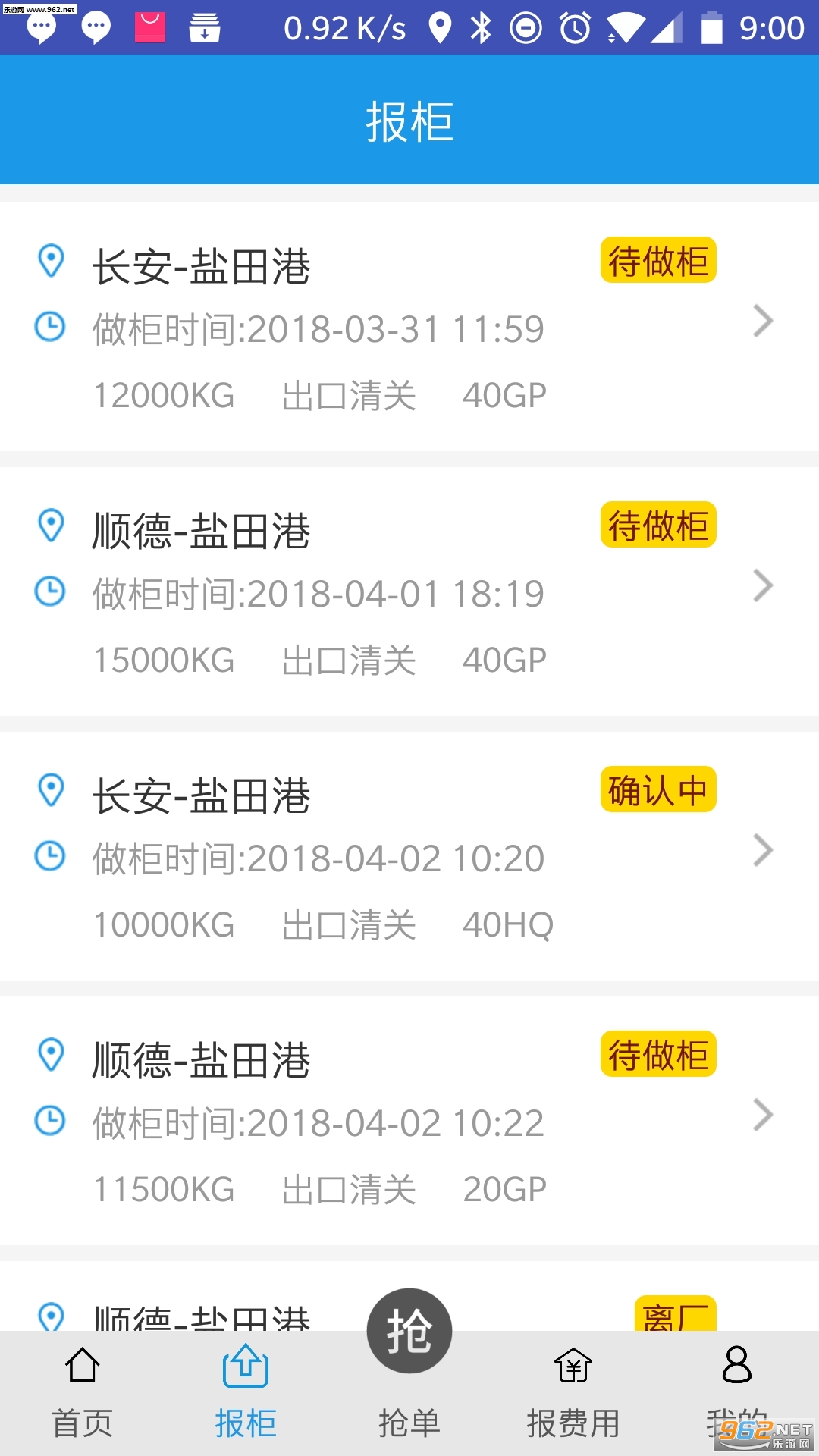Go to the 首页 home tab
Screen dimensions: 819x1456
pyautogui.click(x=82, y=1392)
